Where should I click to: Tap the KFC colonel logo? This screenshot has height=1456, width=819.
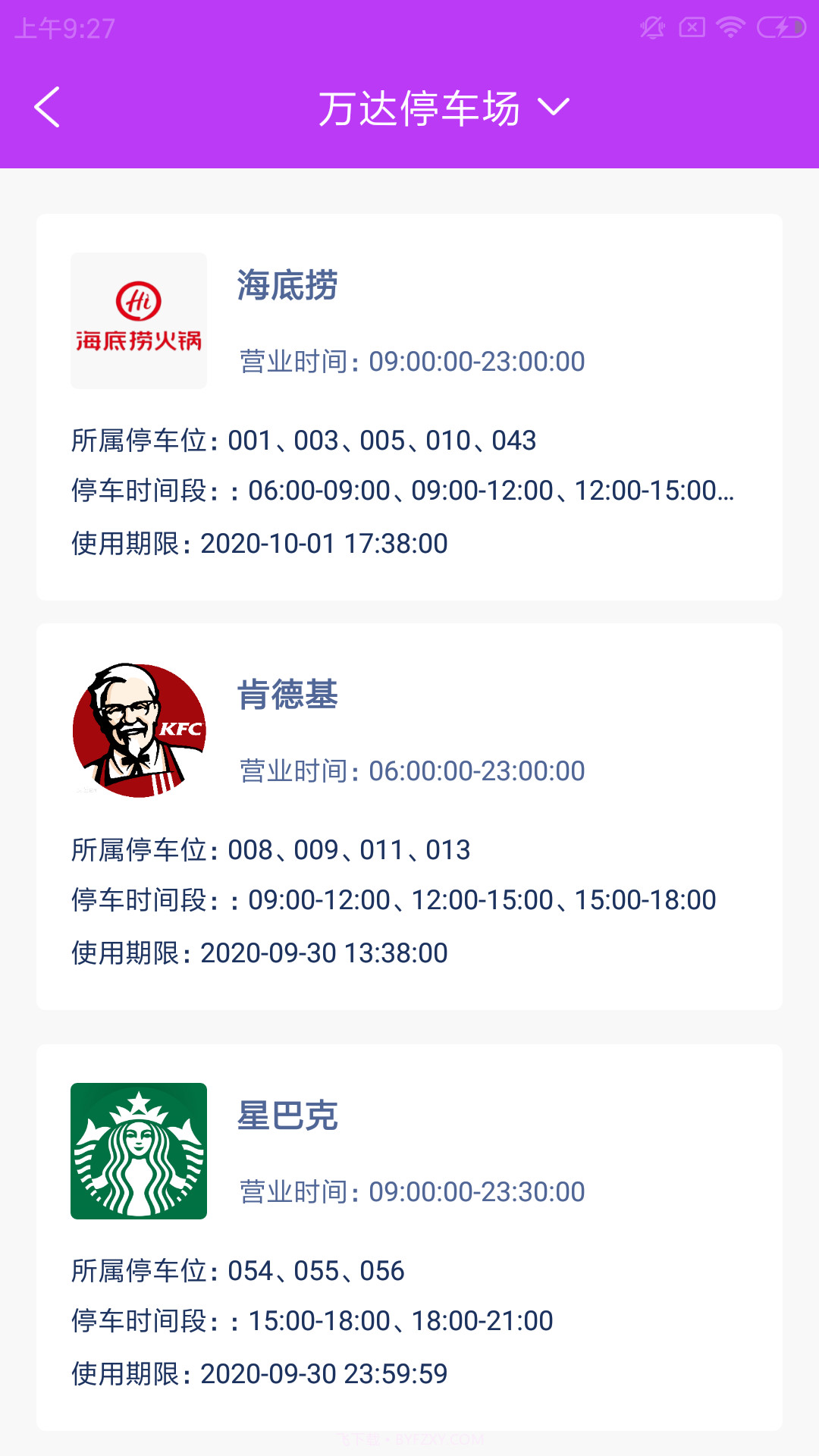pyautogui.click(x=138, y=730)
